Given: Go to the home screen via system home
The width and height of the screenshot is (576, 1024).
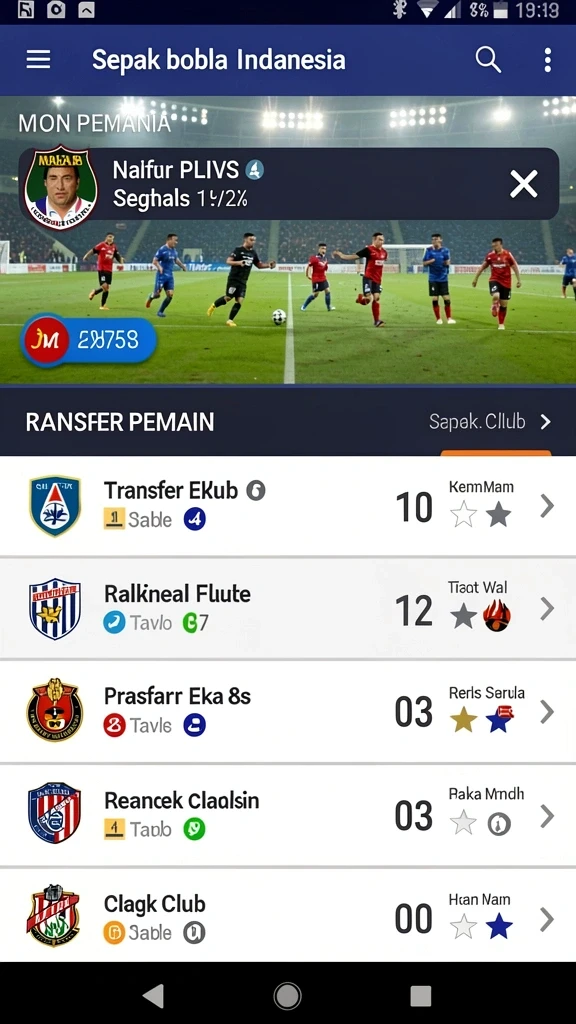Looking at the screenshot, I should coord(287,995).
